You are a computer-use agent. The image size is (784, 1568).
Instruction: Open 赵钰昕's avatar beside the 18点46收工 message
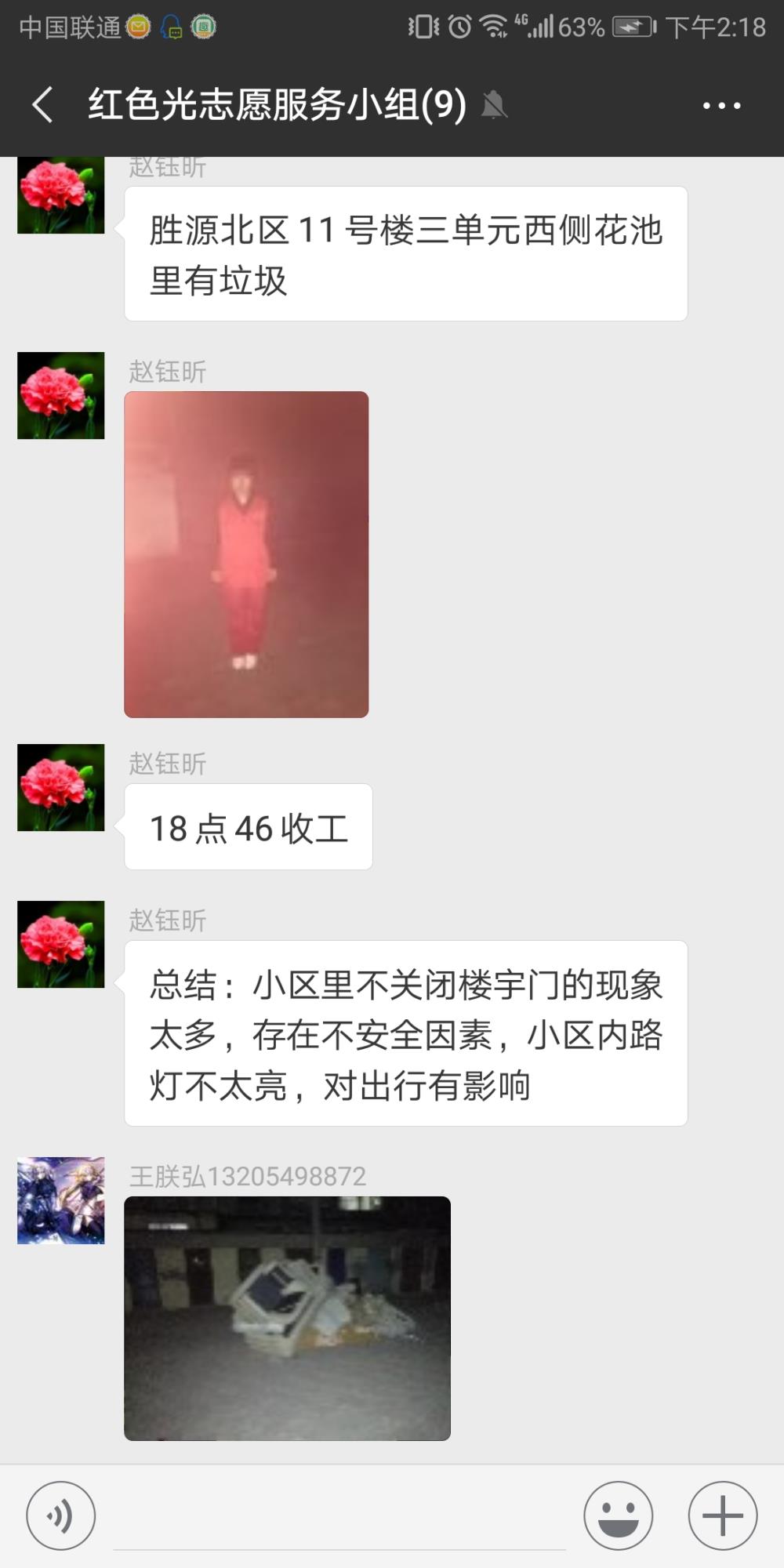(x=61, y=787)
